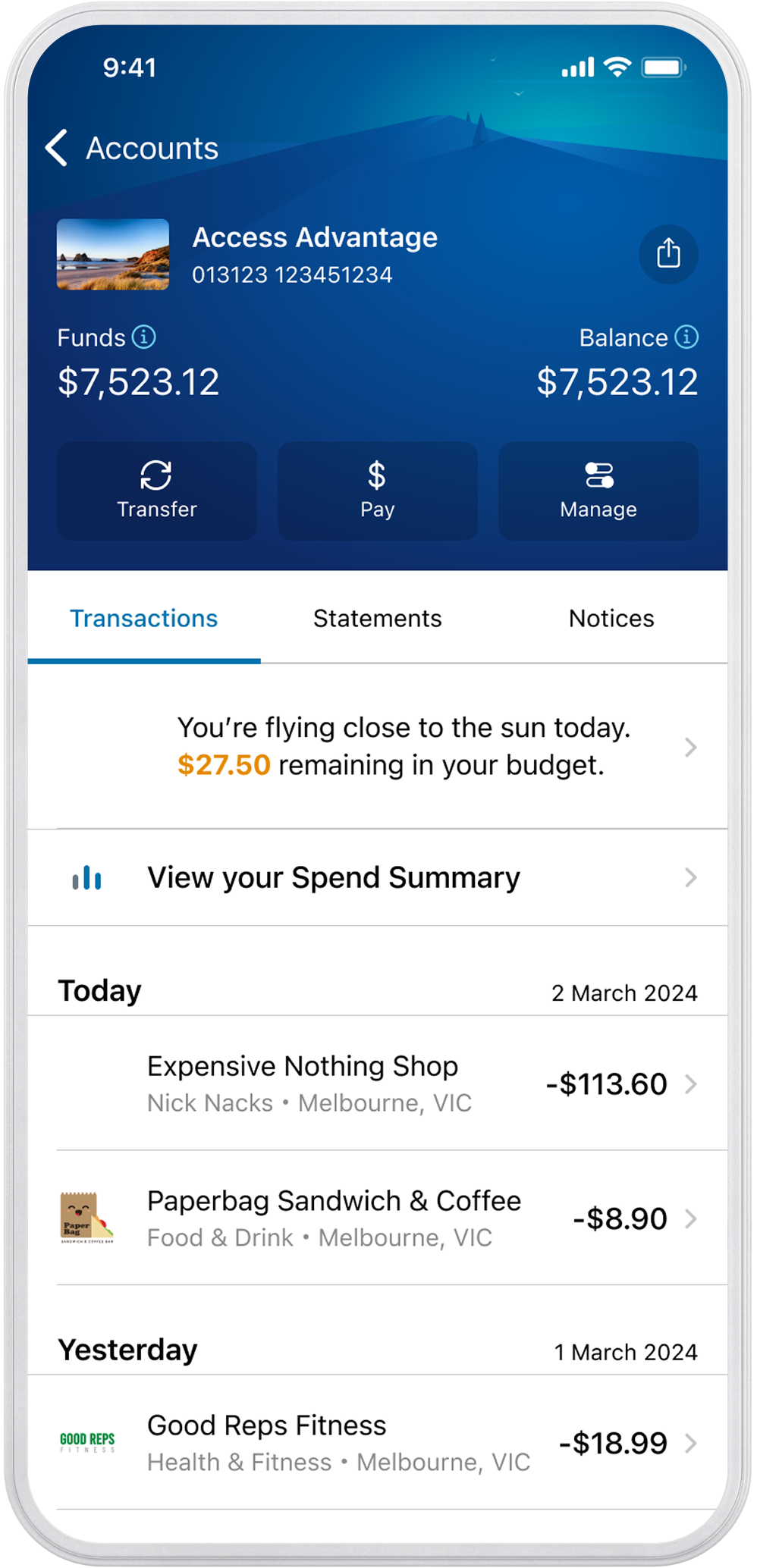Screen dimensions: 757x1568
Task: Tap the Transfer button
Action: coord(157,491)
